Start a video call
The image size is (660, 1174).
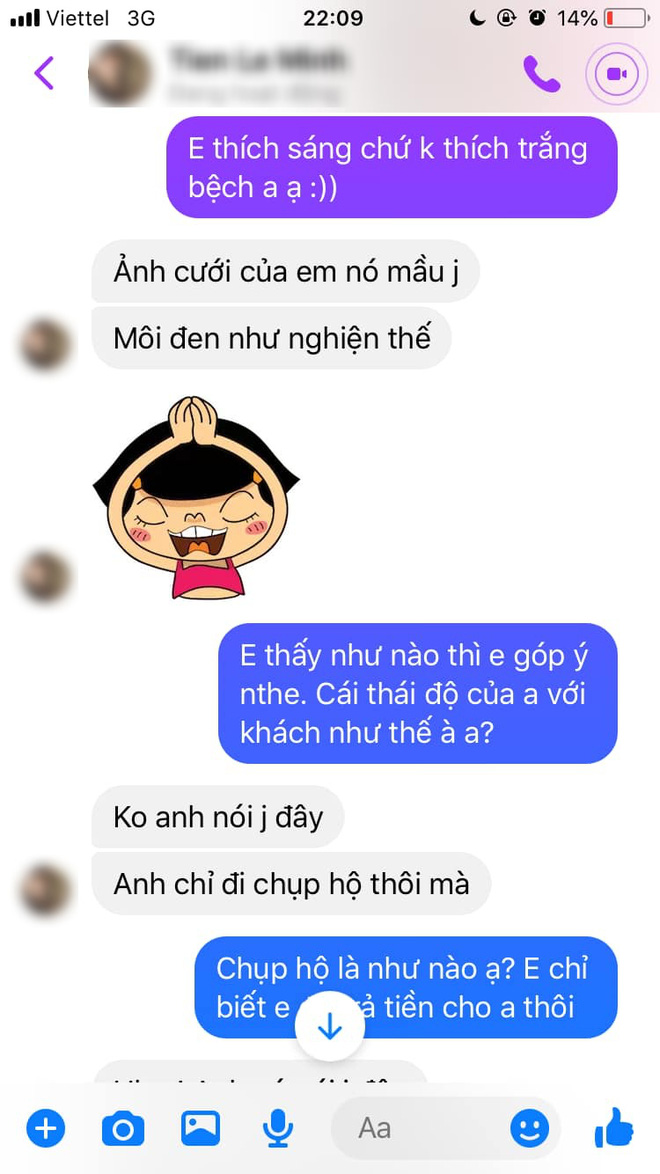coord(616,75)
